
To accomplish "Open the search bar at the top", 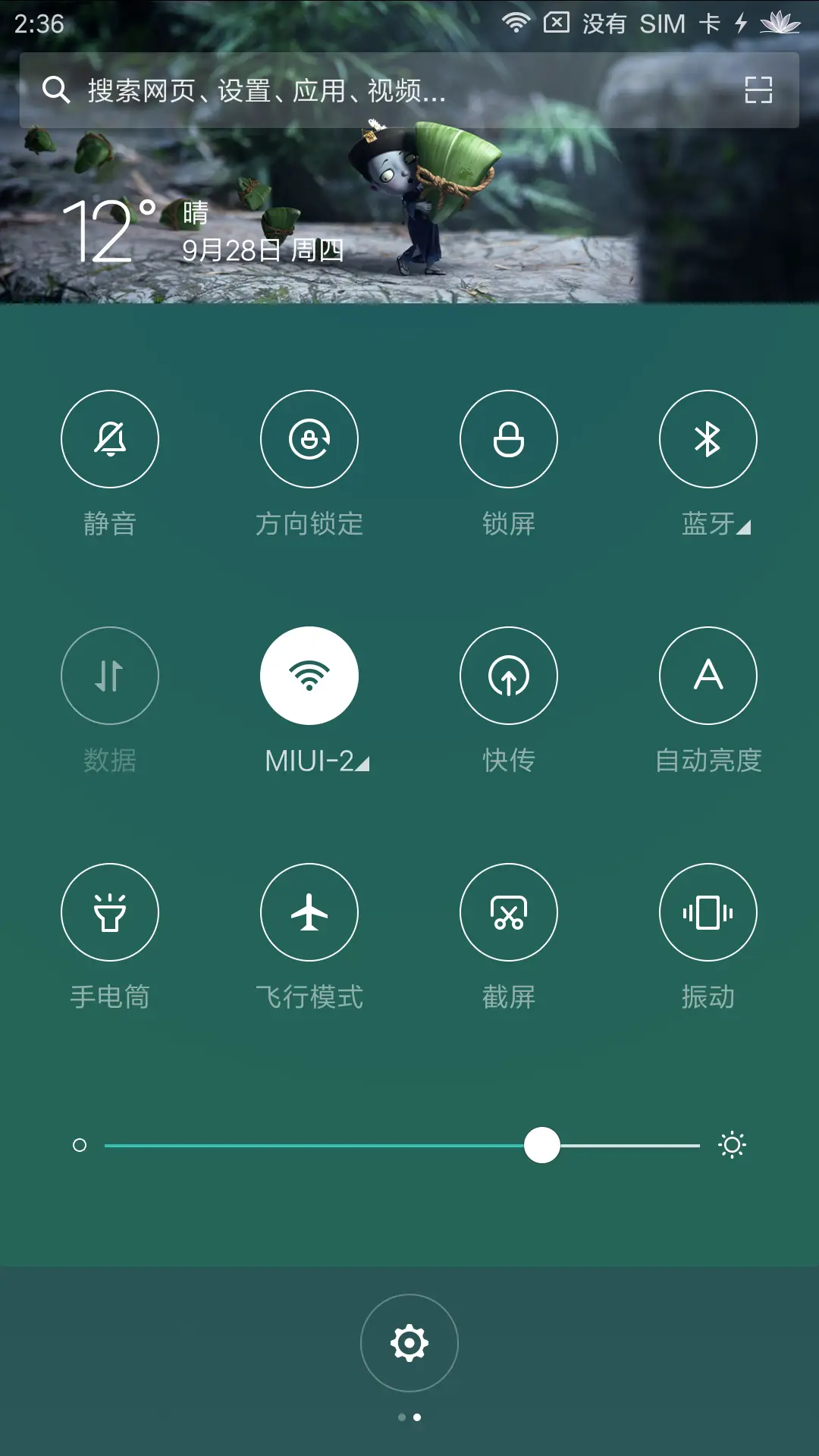I will [x=379, y=90].
